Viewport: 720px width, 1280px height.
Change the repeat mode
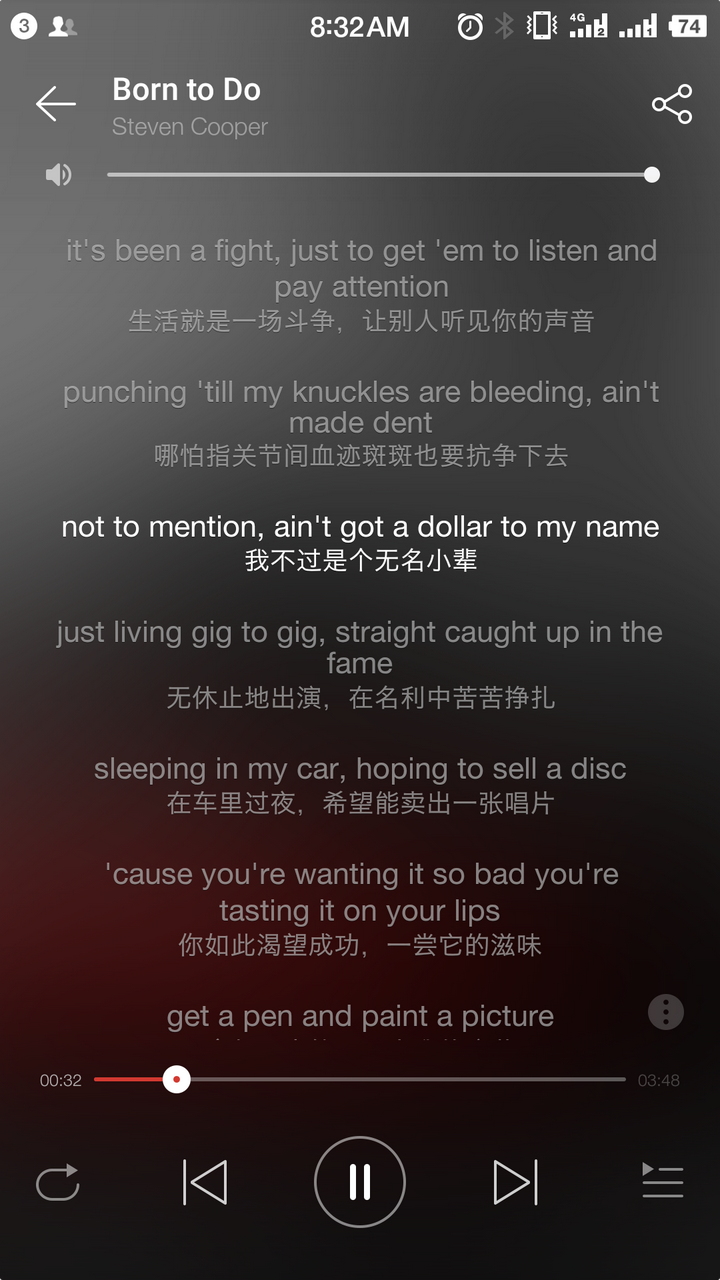click(58, 1182)
